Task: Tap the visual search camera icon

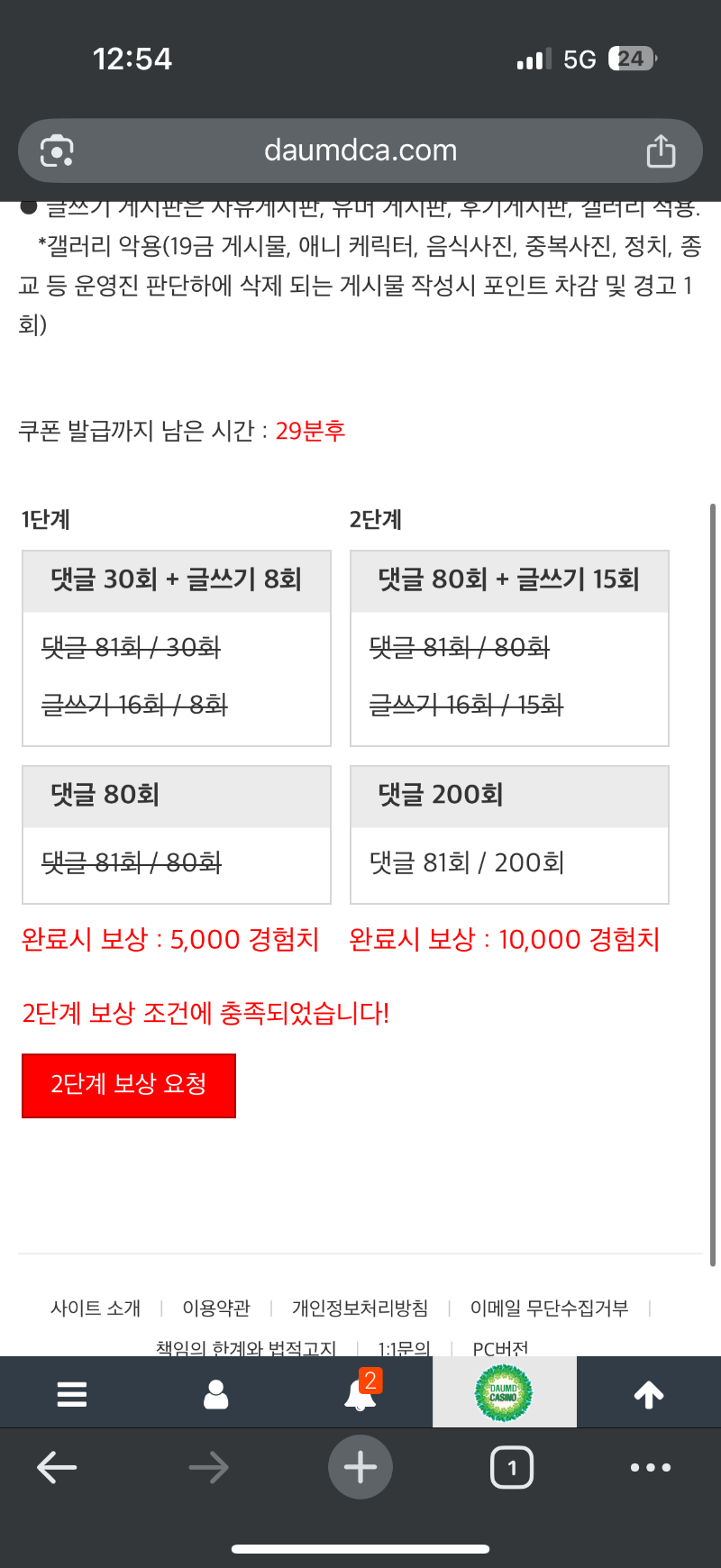Action: pos(56,150)
